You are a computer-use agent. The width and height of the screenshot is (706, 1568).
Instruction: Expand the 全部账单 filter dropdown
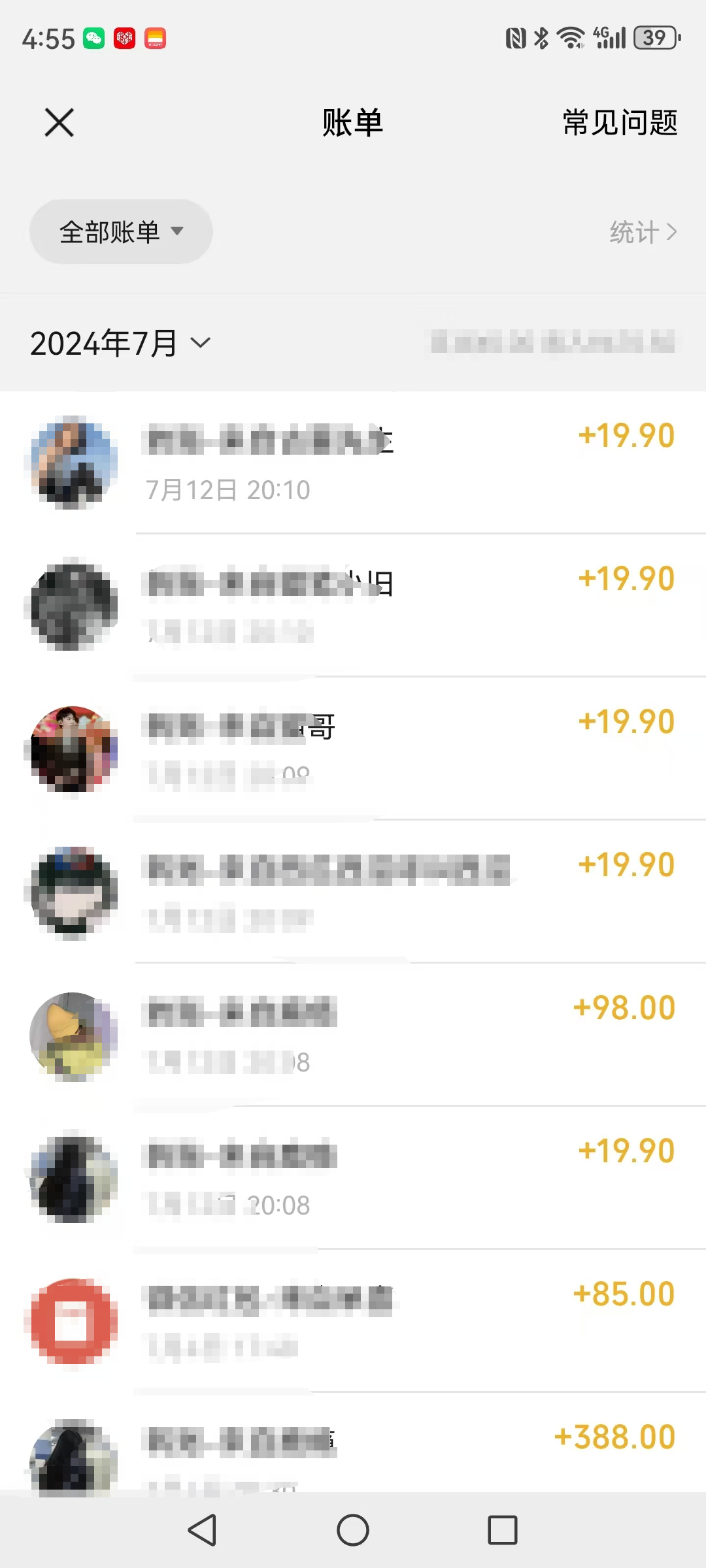click(121, 232)
